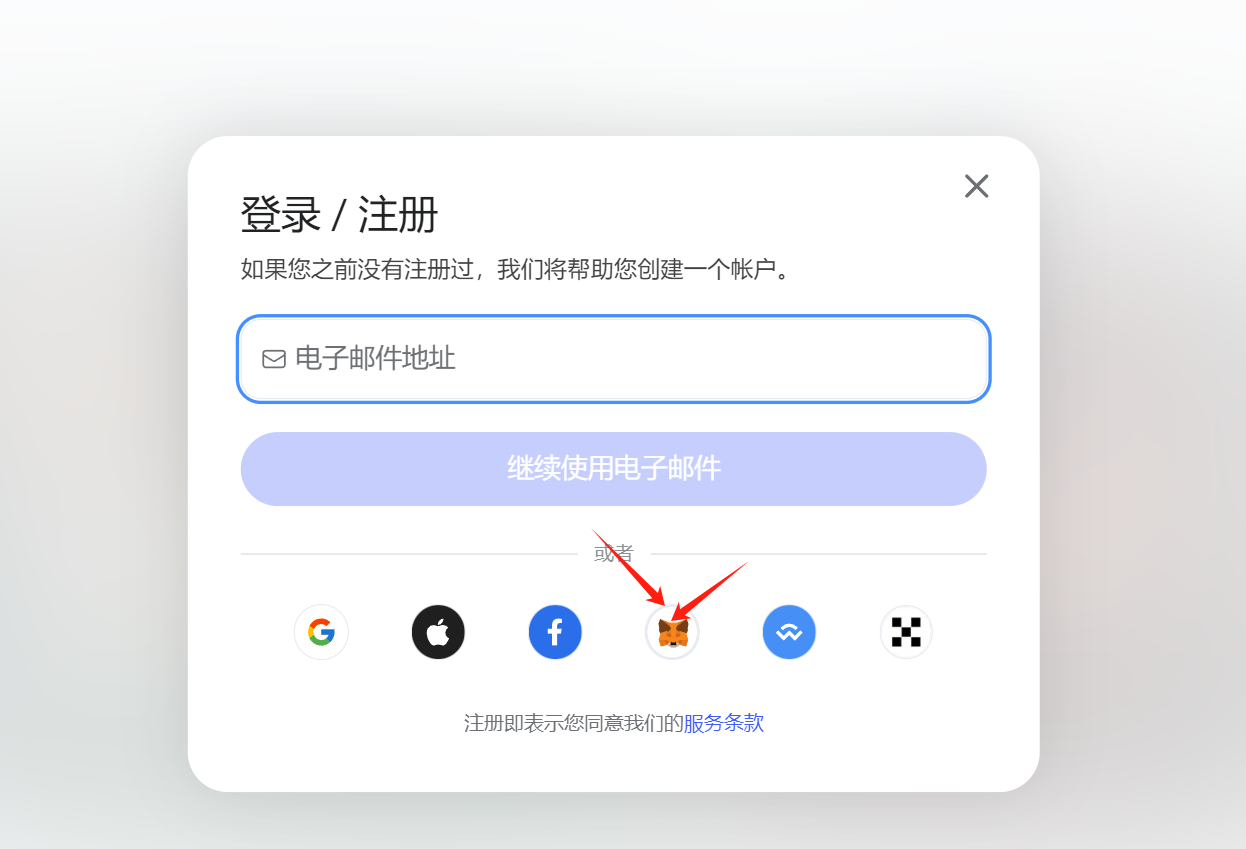Sign in with Facebook
Image resolution: width=1246 pixels, height=849 pixels.
click(x=555, y=632)
